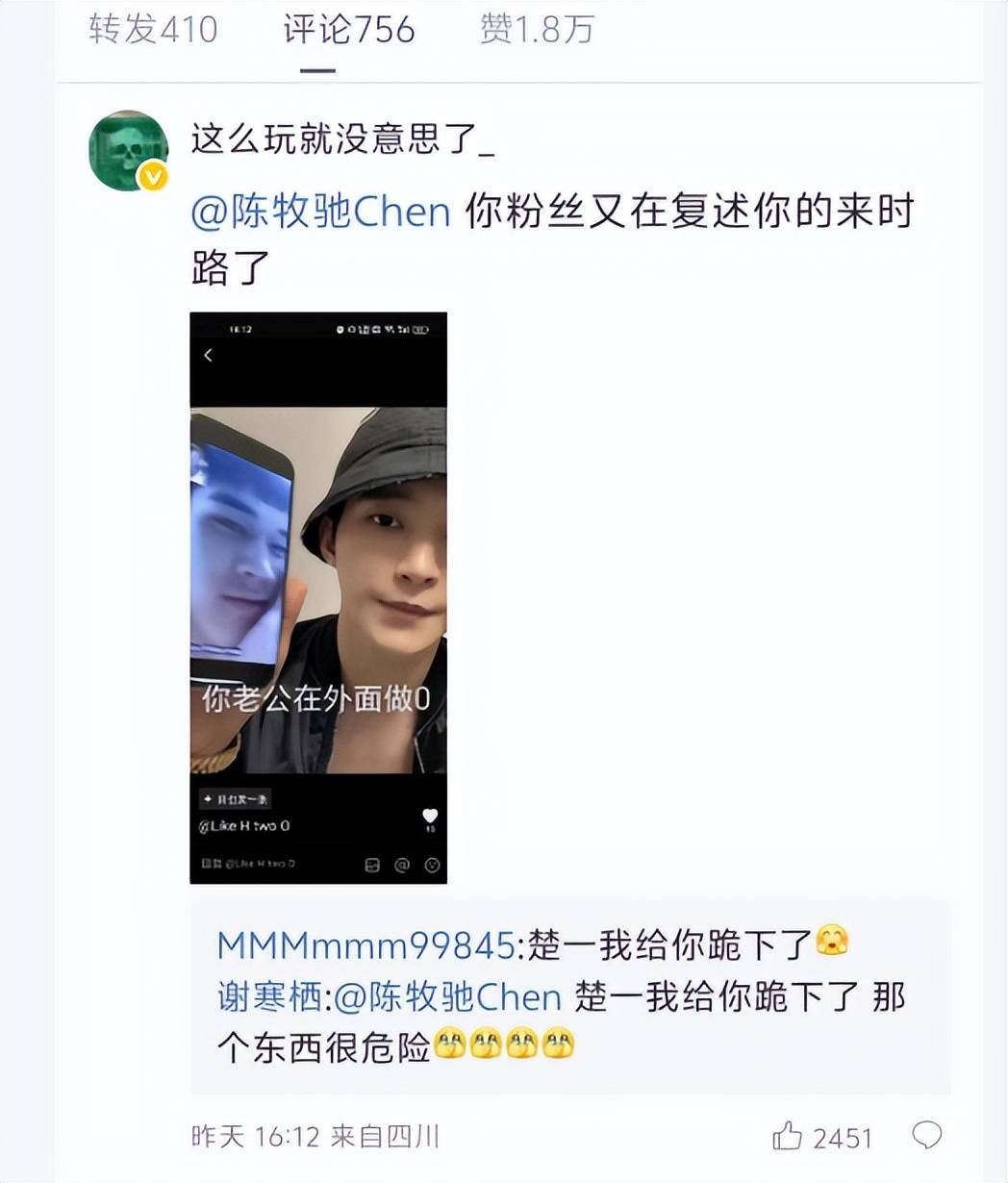Open the @陈牧驰Chen mention in the comment
The height and width of the screenshot is (1183, 1008).
click(320, 212)
